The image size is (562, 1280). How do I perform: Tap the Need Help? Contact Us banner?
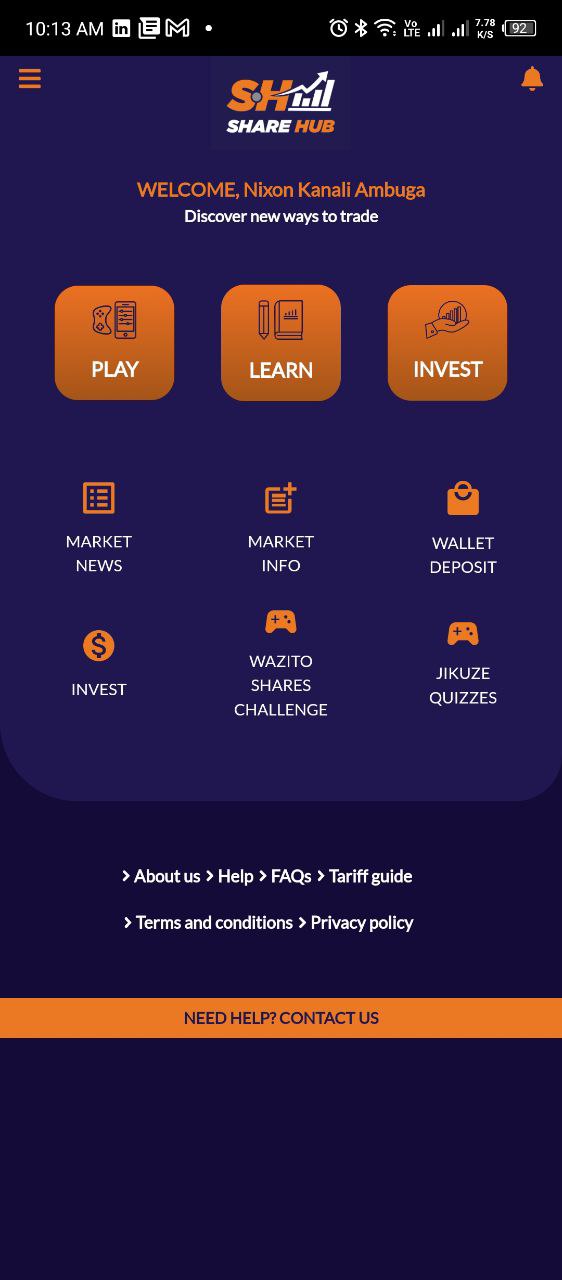click(x=281, y=1018)
